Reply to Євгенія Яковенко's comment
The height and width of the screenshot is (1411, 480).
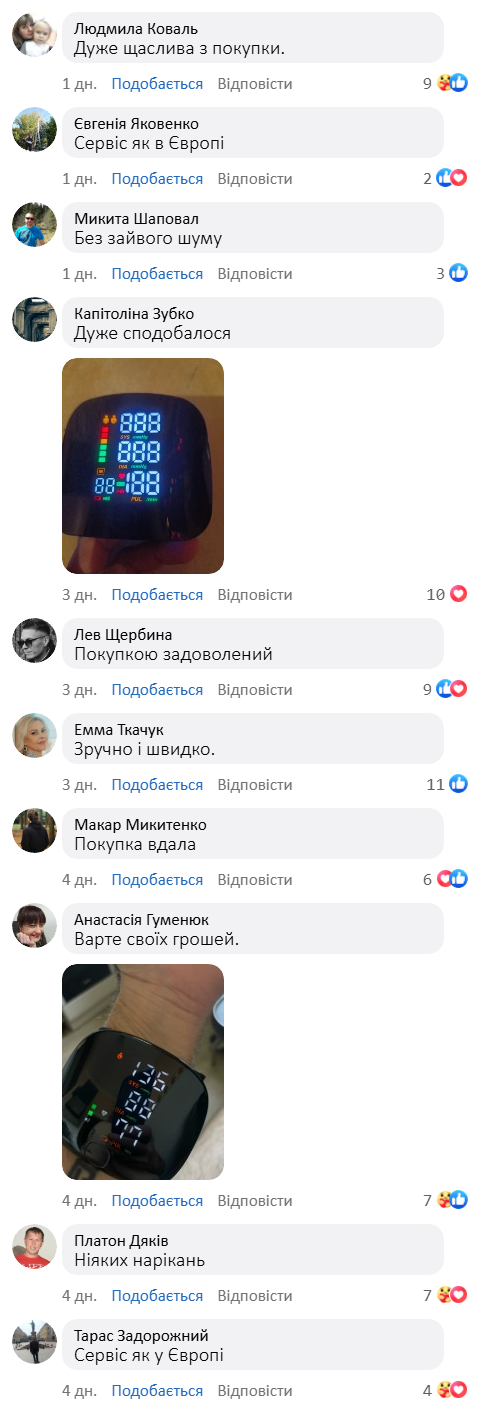pyautogui.click(x=255, y=179)
